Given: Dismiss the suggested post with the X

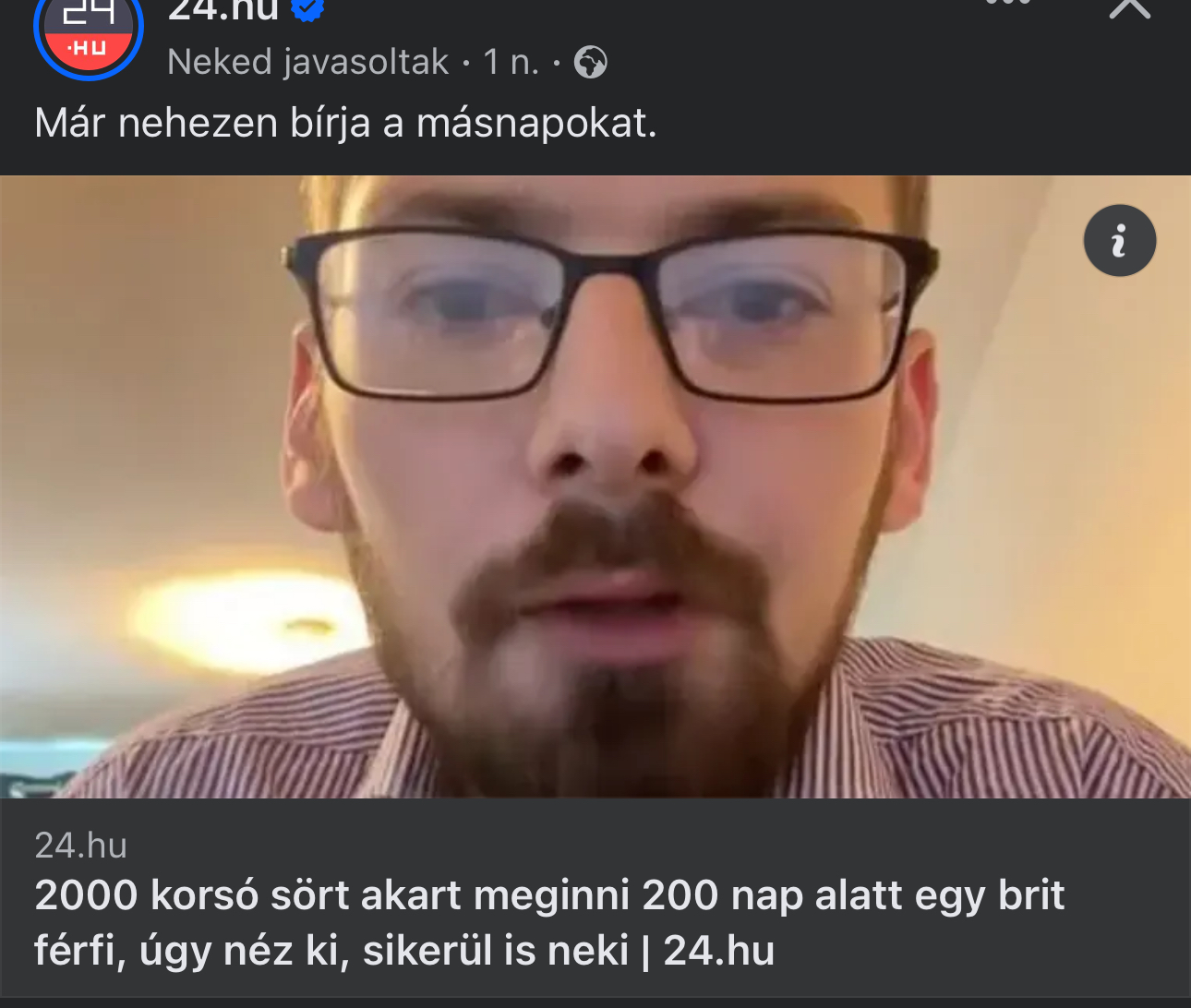Looking at the screenshot, I should coord(1129,7).
